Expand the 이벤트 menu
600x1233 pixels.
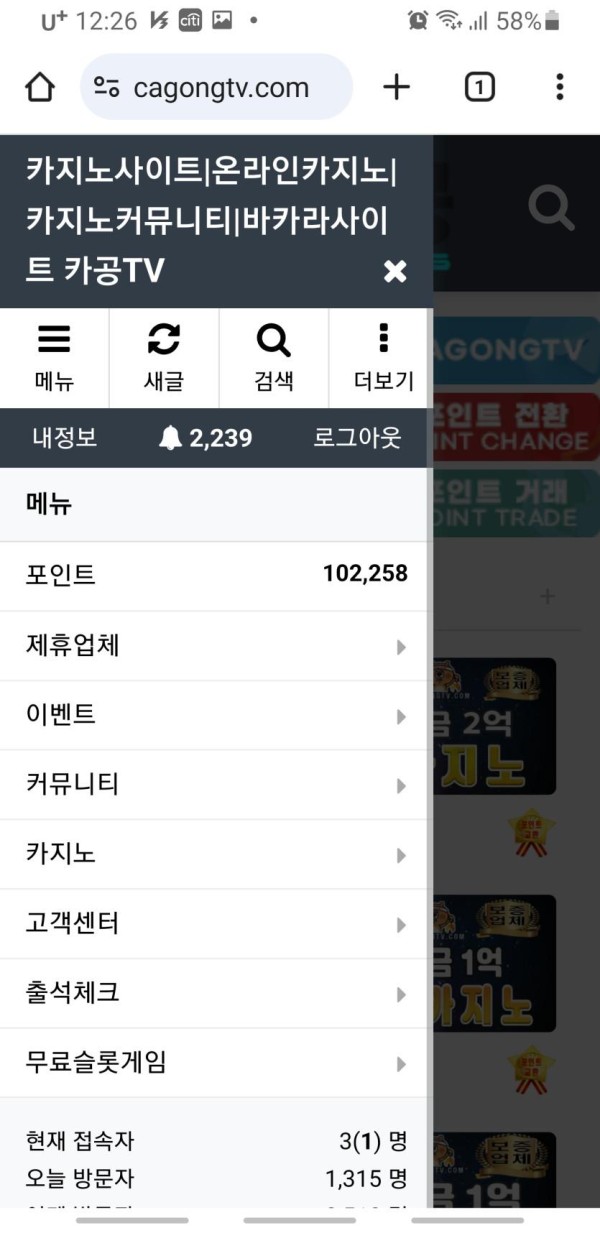coord(216,716)
